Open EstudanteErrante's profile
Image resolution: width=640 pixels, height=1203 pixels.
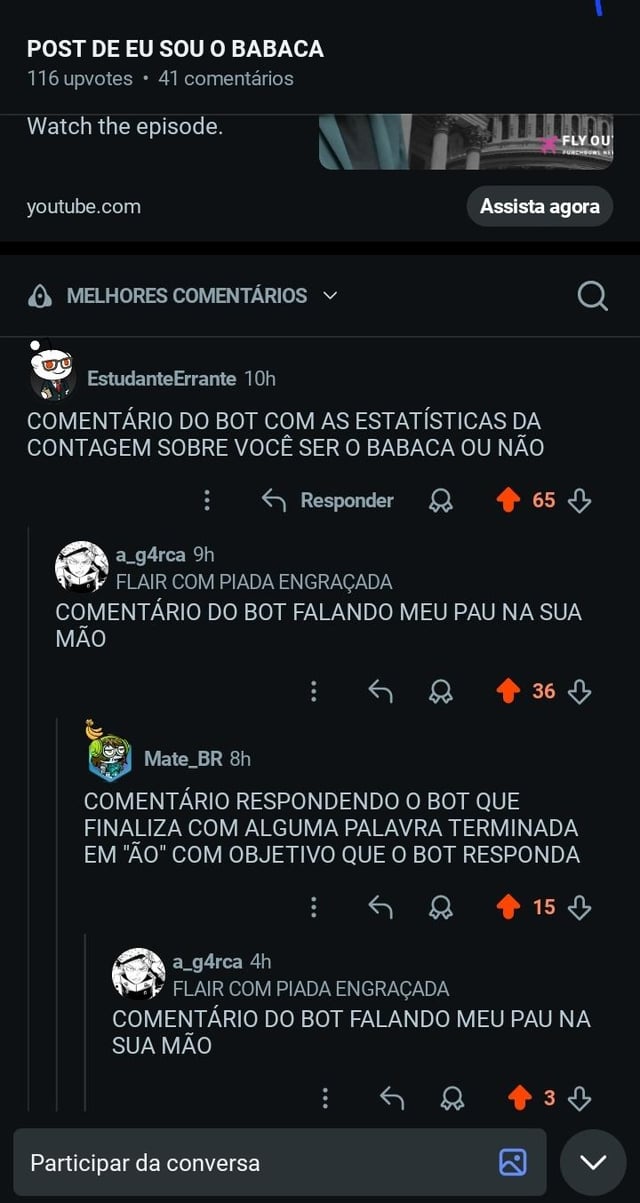coord(161,378)
